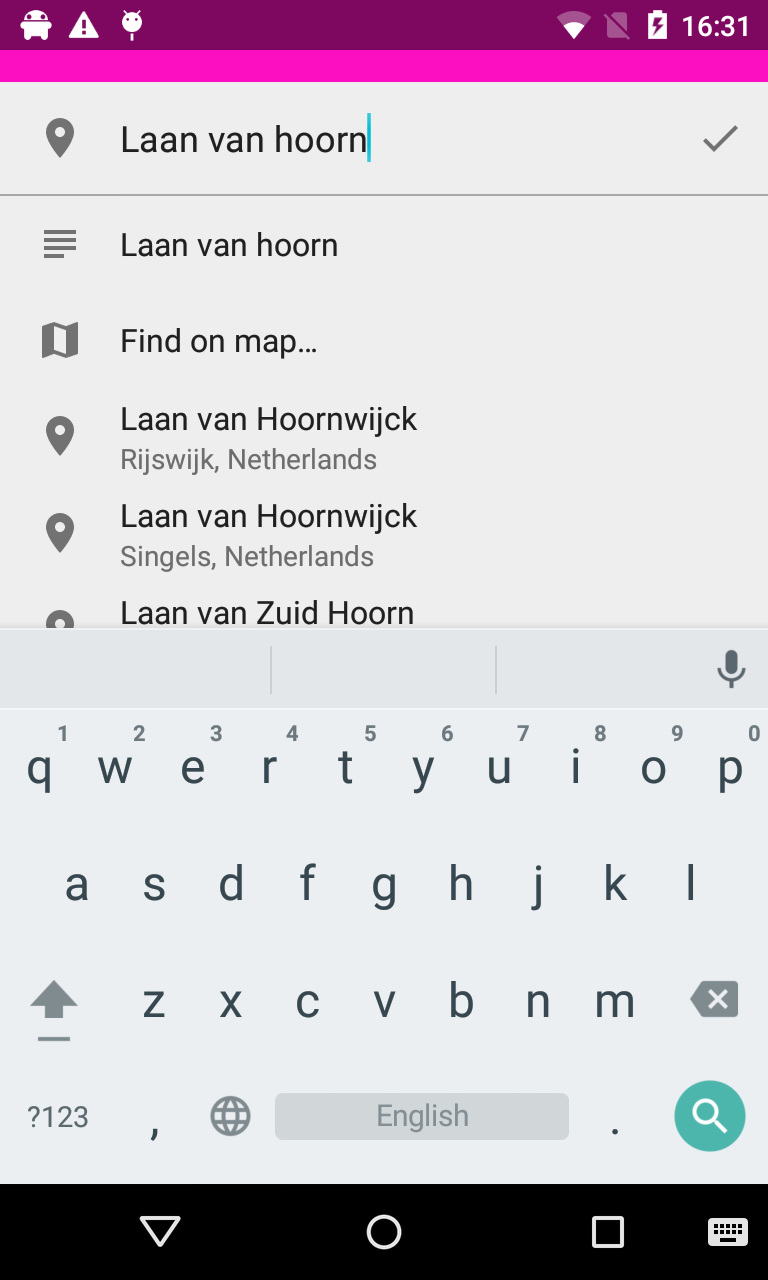Switch keyboard language with the globe key
The height and width of the screenshot is (1280, 768).
(230, 1116)
